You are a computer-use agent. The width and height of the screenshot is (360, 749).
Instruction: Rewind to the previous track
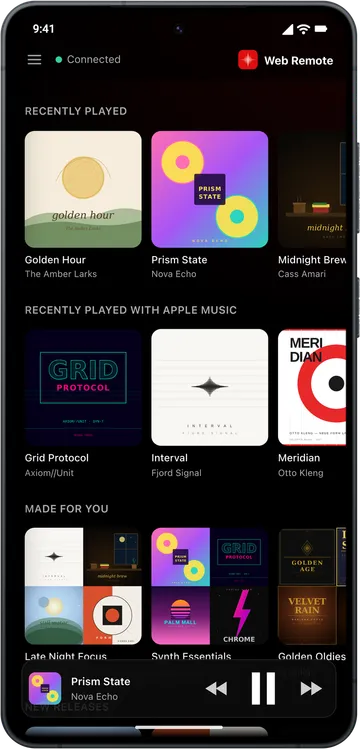(216, 689)
